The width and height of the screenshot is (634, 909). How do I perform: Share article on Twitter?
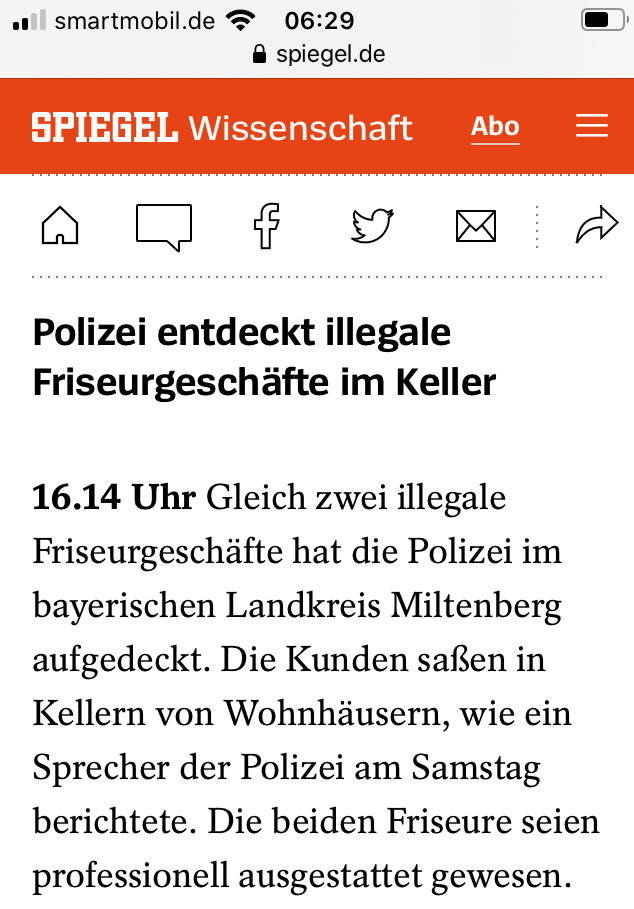click(372, 226)
